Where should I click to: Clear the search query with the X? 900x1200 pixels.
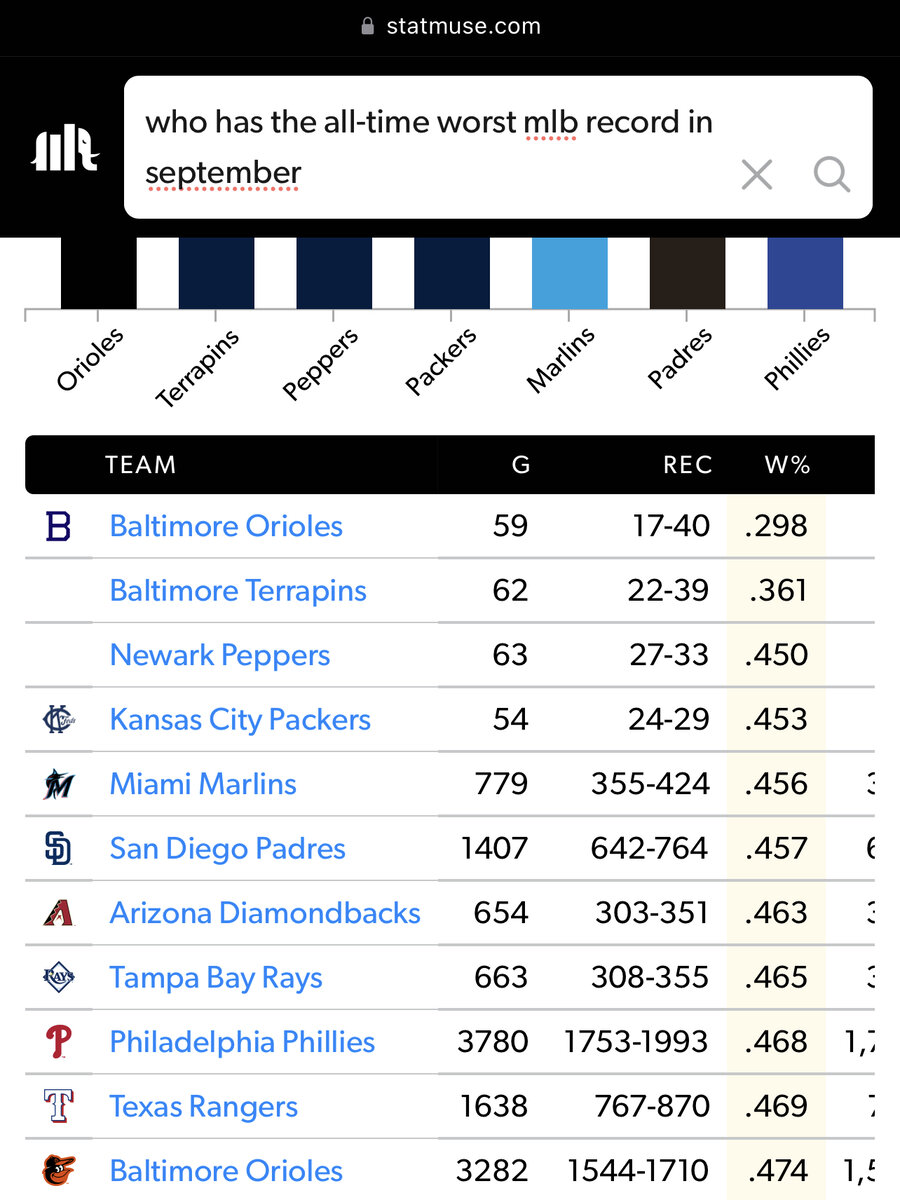(x=757, y=175)
